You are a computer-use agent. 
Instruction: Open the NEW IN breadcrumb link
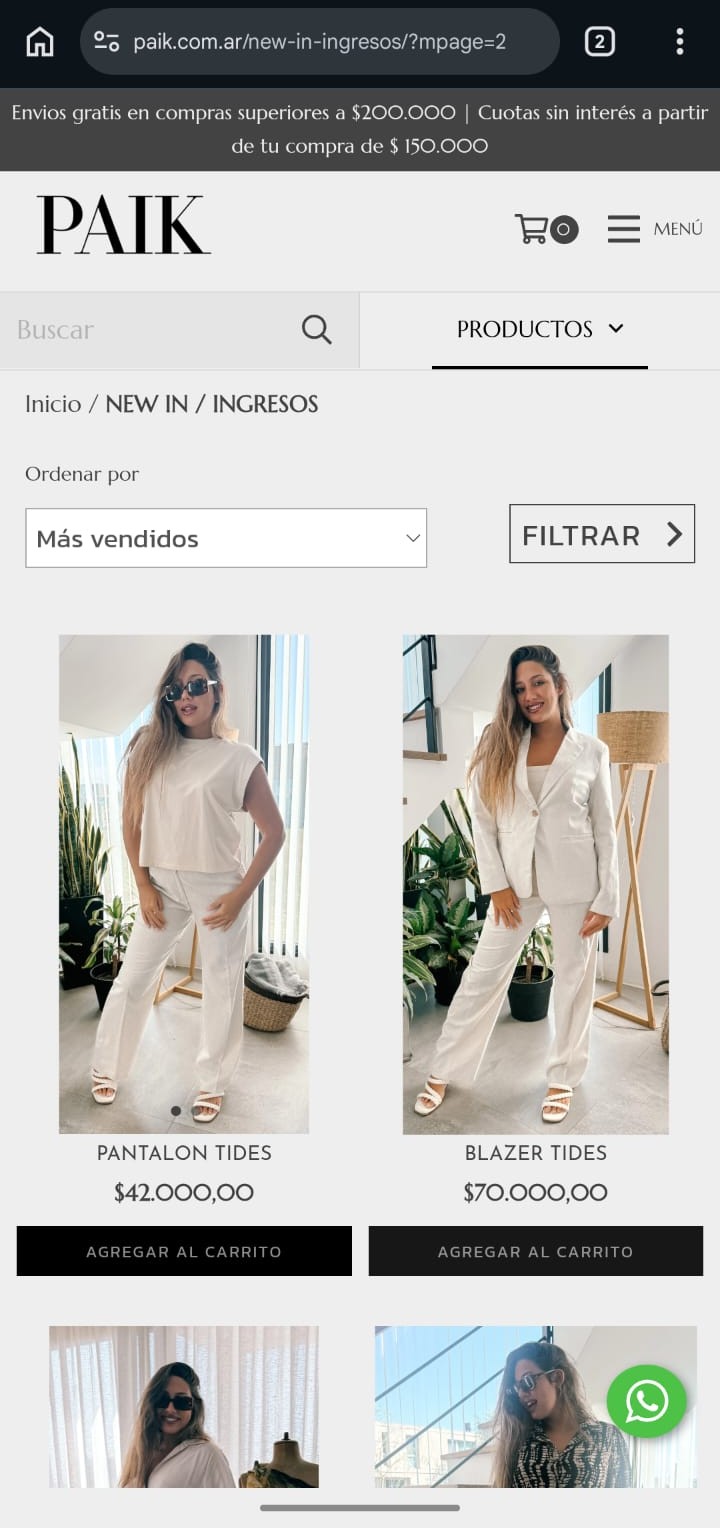tap(146, 404)
